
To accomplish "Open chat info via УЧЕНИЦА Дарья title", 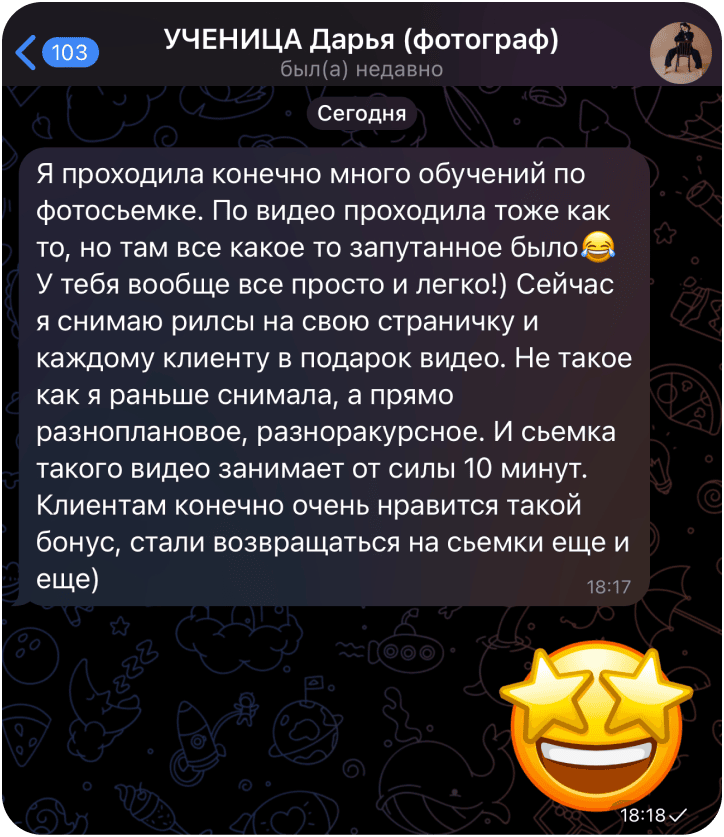I will (360, 41).
